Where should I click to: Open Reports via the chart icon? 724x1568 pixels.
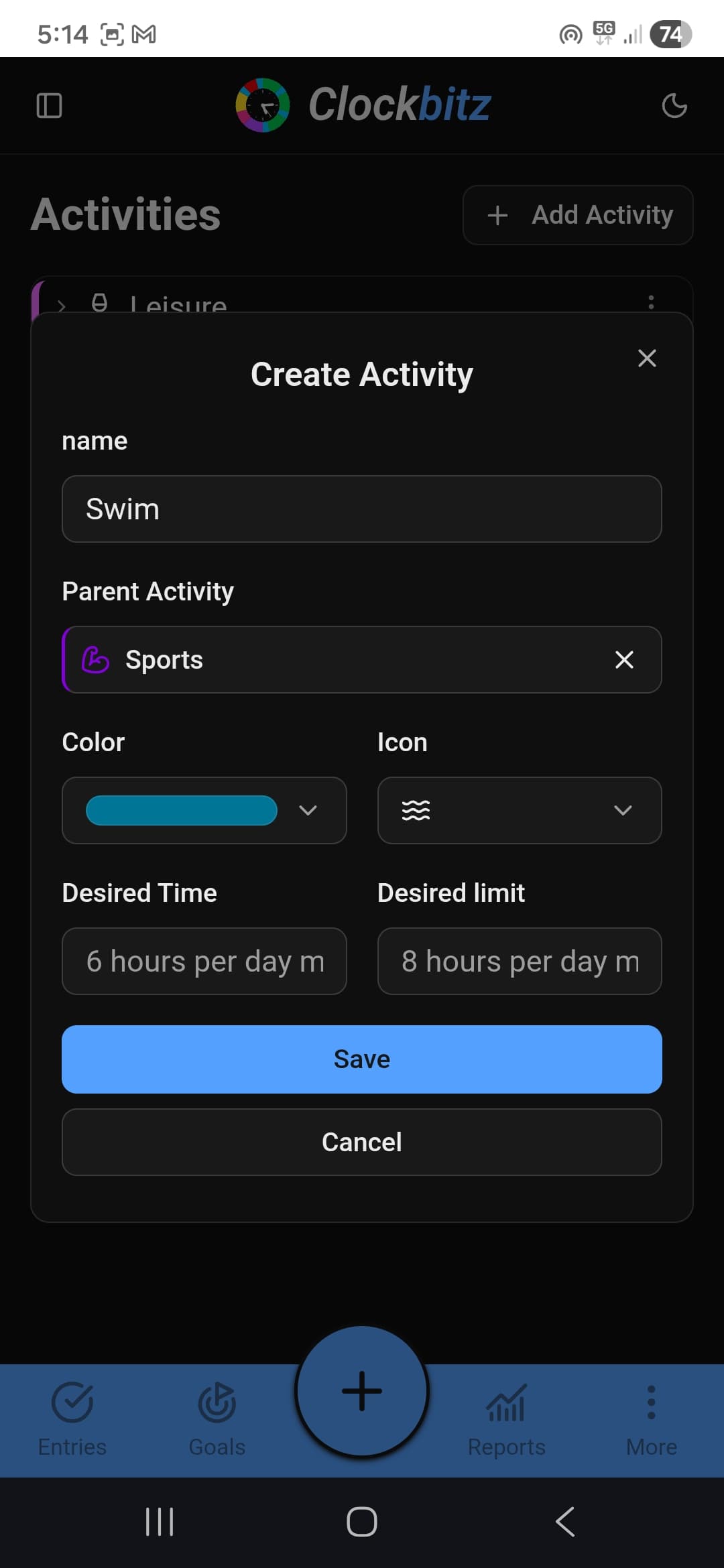506,1401
